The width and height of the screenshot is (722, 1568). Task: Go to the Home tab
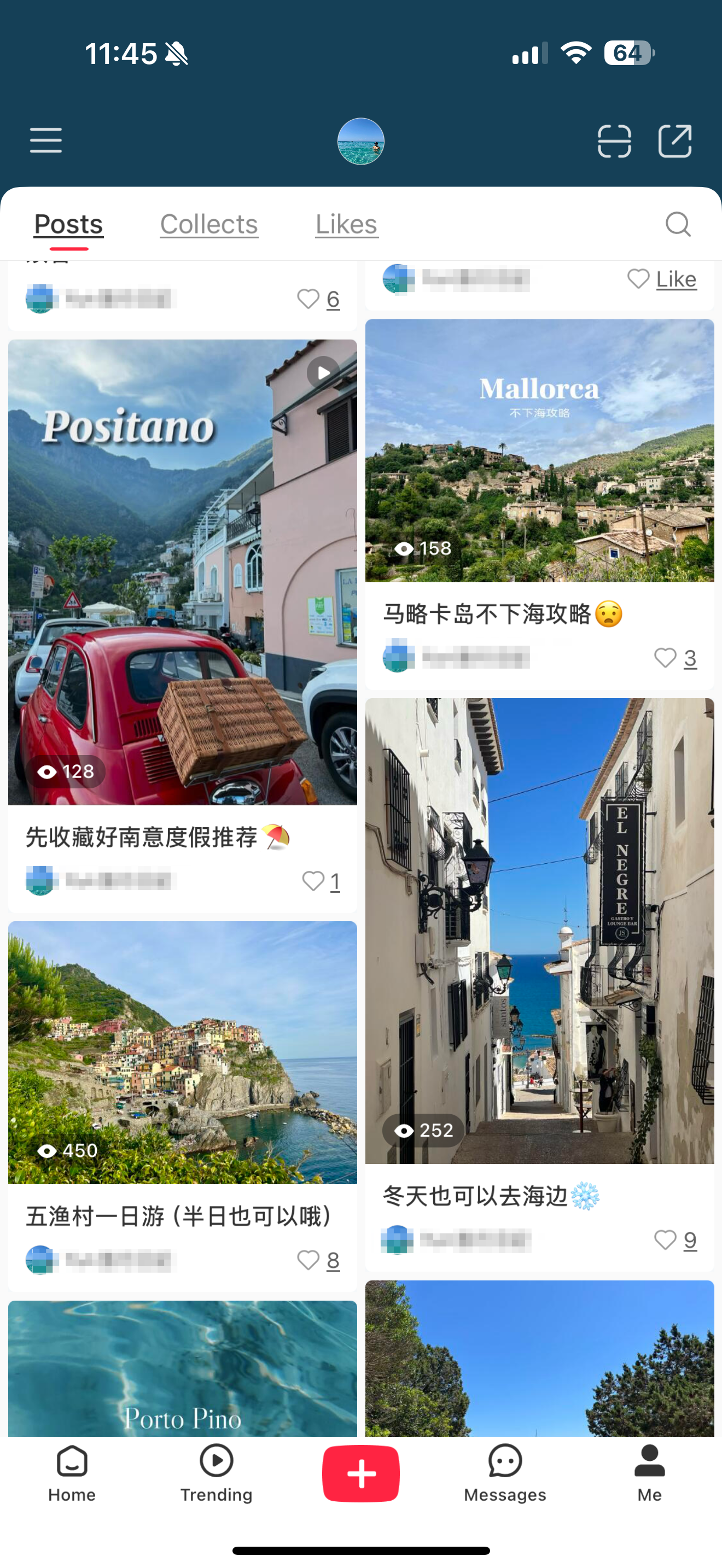pyautogui.click(x=72, y=1473)
